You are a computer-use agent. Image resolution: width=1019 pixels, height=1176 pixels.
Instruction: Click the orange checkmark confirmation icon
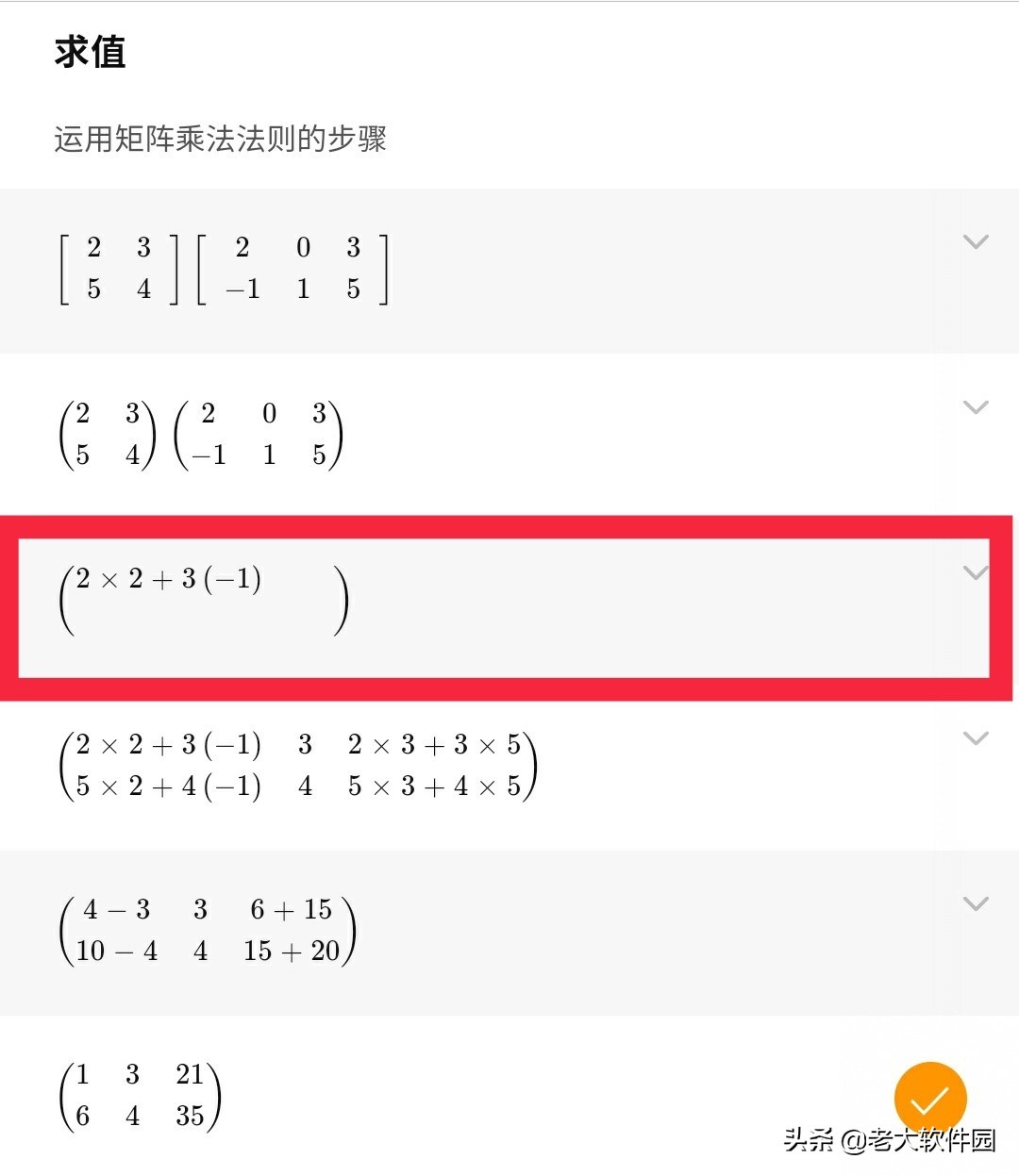coord(930,1097)
